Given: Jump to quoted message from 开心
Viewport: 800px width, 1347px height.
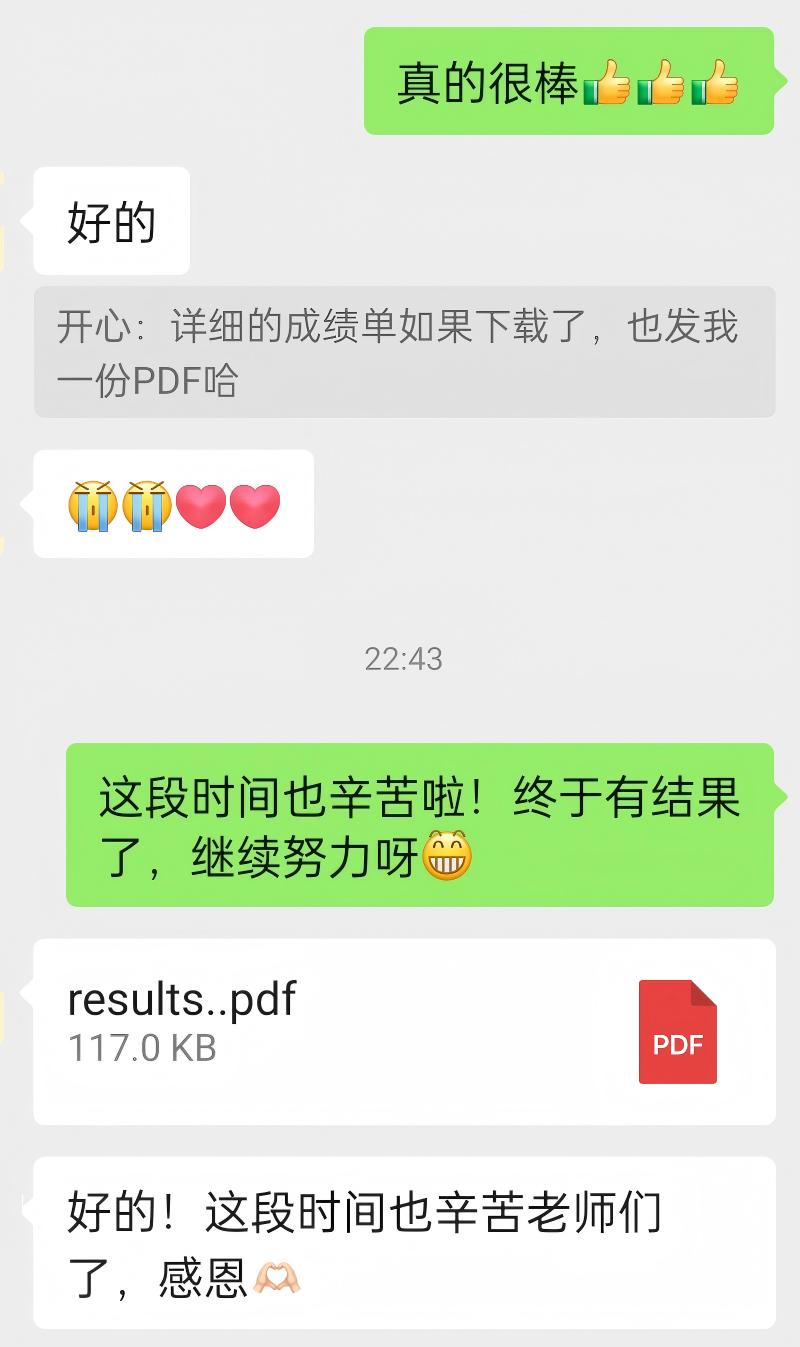Looking at the screenshot, I should point(404,352).
